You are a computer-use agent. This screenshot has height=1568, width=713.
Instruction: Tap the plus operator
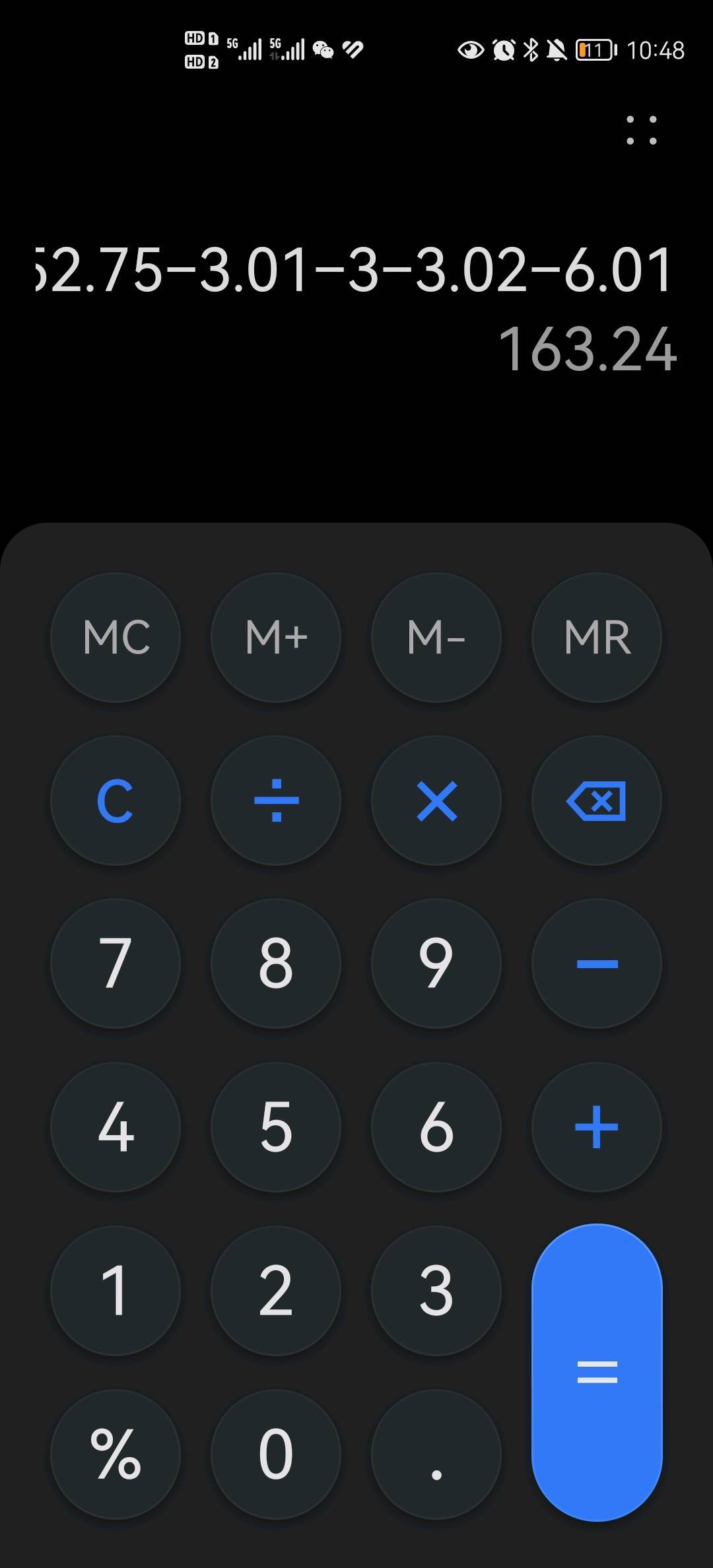coord(597,1127)
